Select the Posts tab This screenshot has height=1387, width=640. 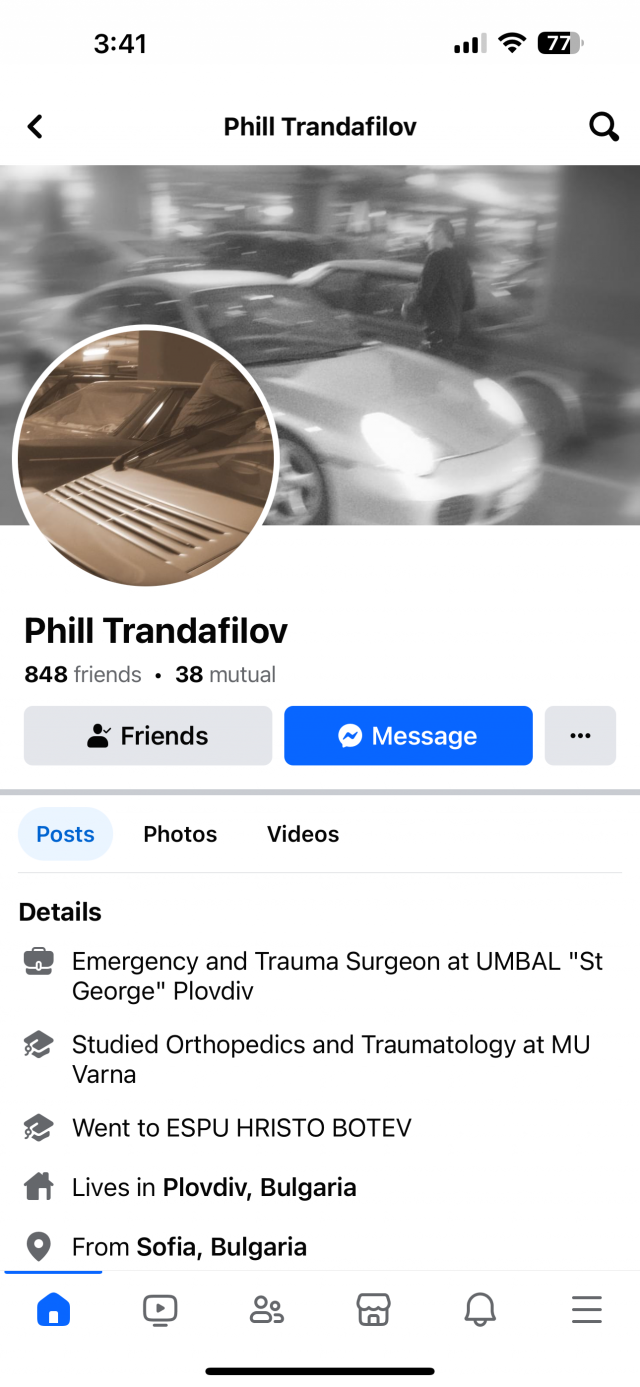pos(65,834)
